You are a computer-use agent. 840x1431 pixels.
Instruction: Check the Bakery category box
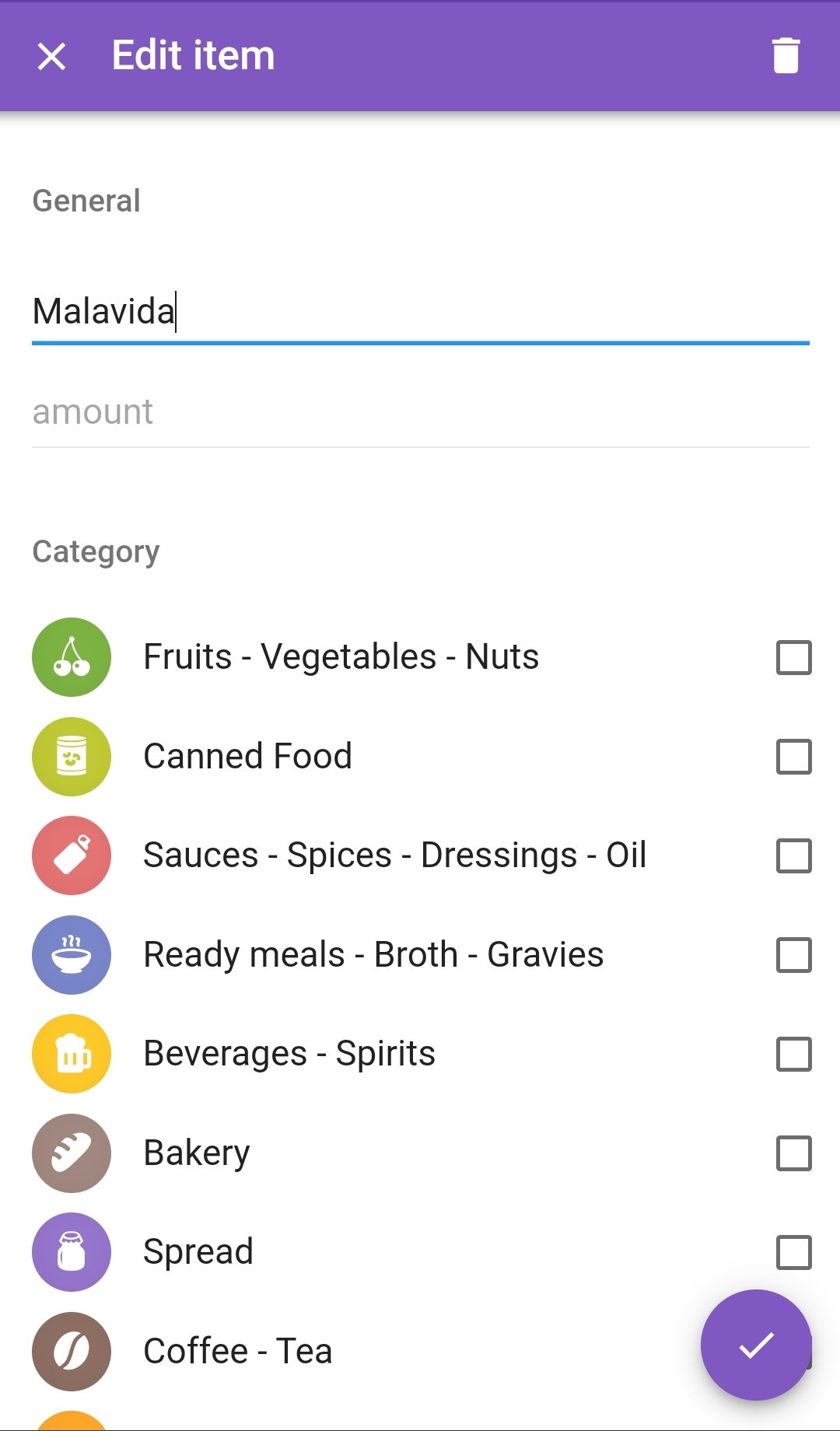coord(793,1153)
